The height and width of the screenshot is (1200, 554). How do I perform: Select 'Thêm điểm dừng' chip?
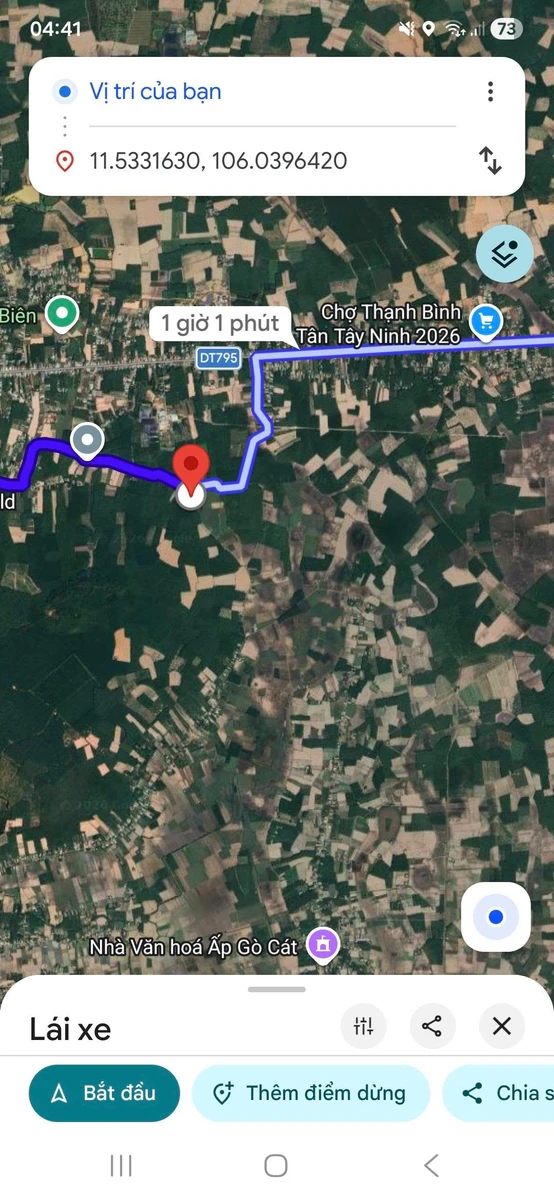coord(311,1093)
